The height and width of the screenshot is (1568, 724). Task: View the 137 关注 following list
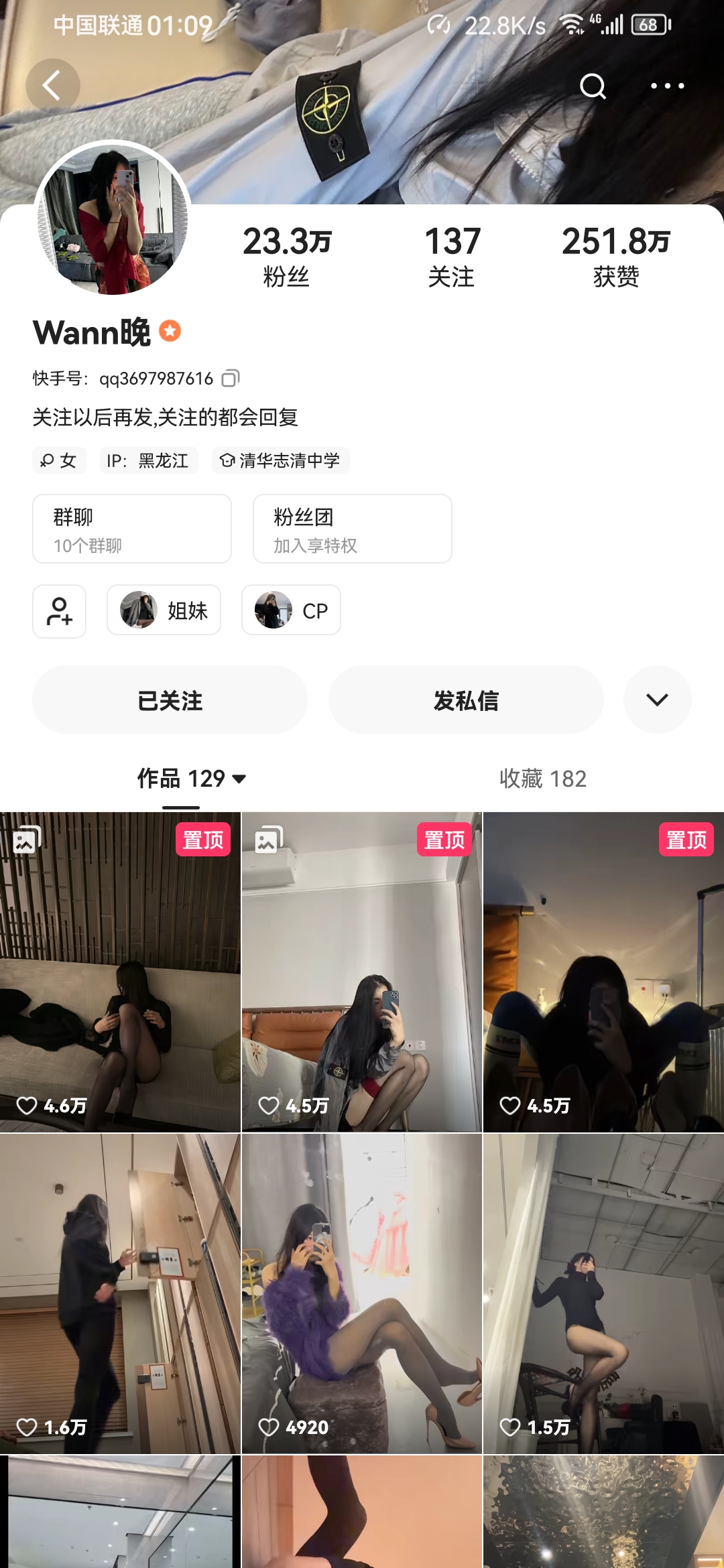(452, 257)
